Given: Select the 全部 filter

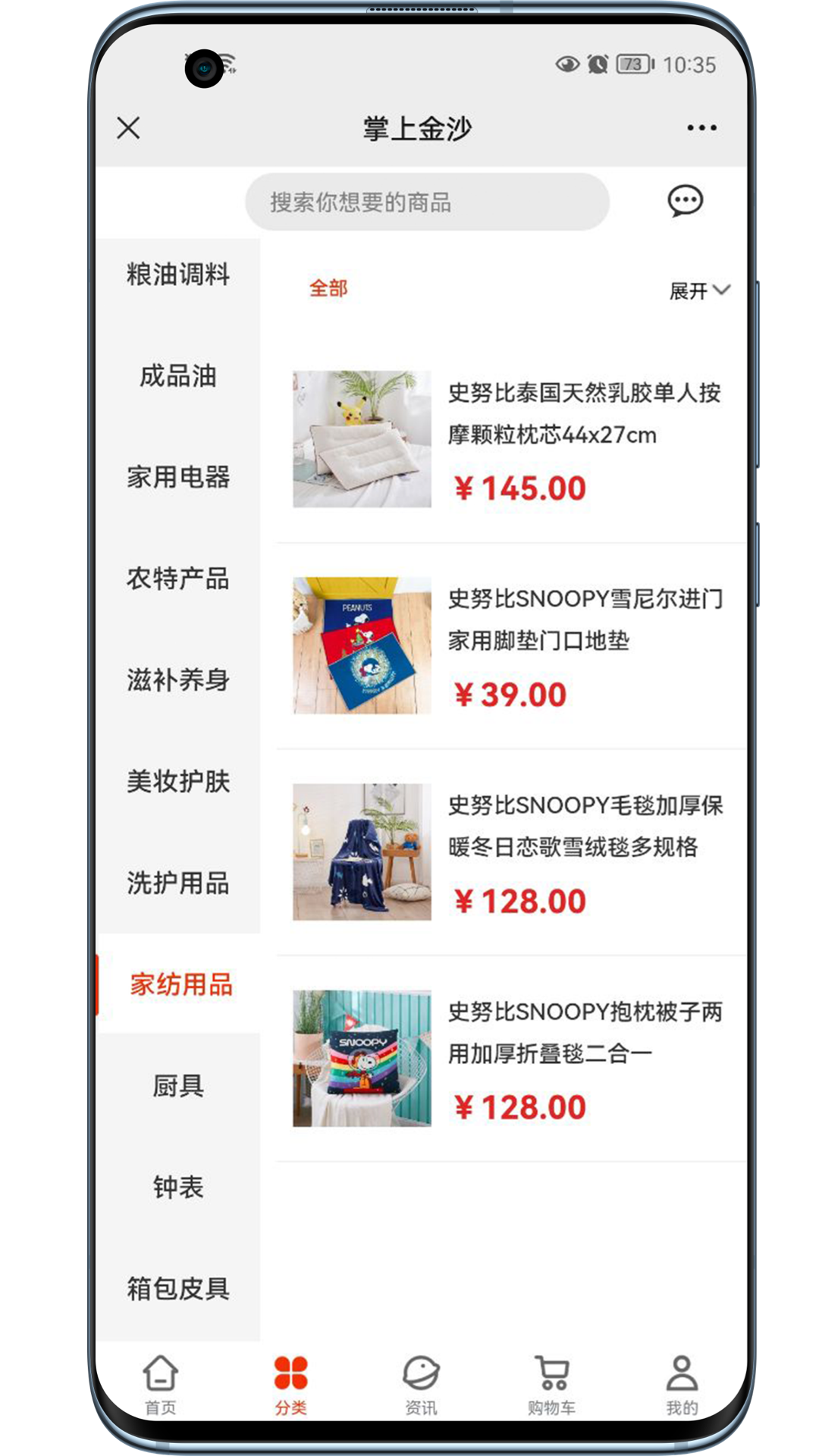Looking at the screenshot, I should (x=328, y=289).
